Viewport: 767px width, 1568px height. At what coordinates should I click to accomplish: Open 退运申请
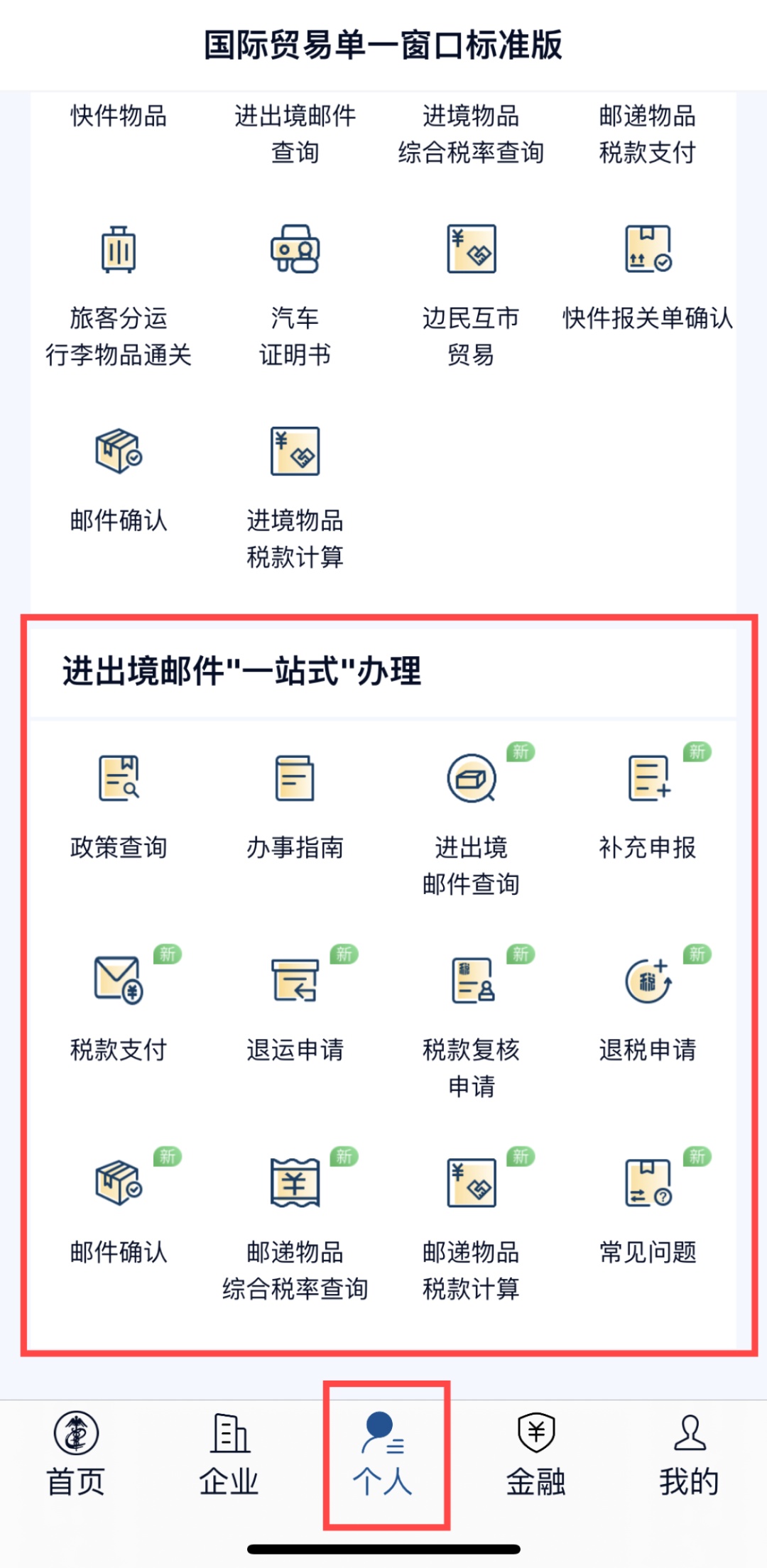[295, 1008]
